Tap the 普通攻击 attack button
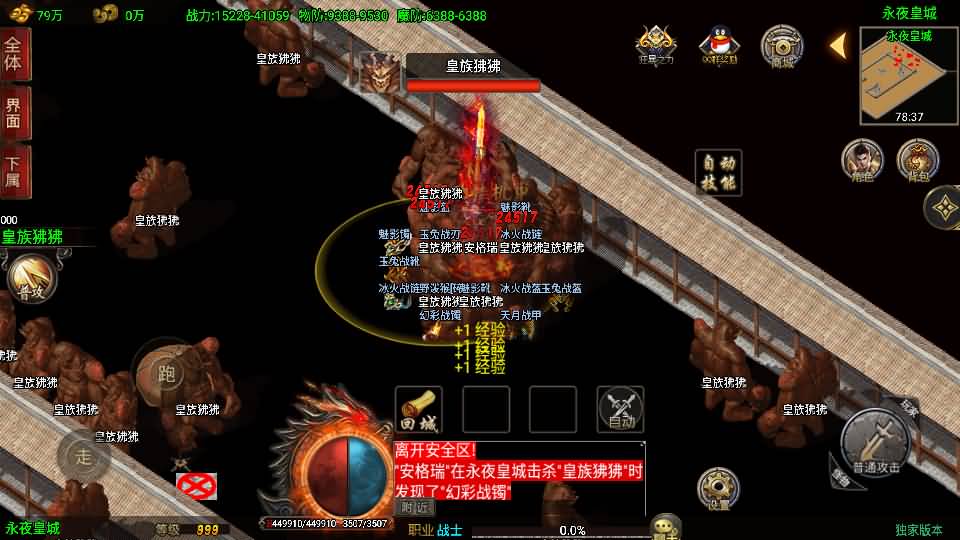The image size is (960, 540). 875,440
